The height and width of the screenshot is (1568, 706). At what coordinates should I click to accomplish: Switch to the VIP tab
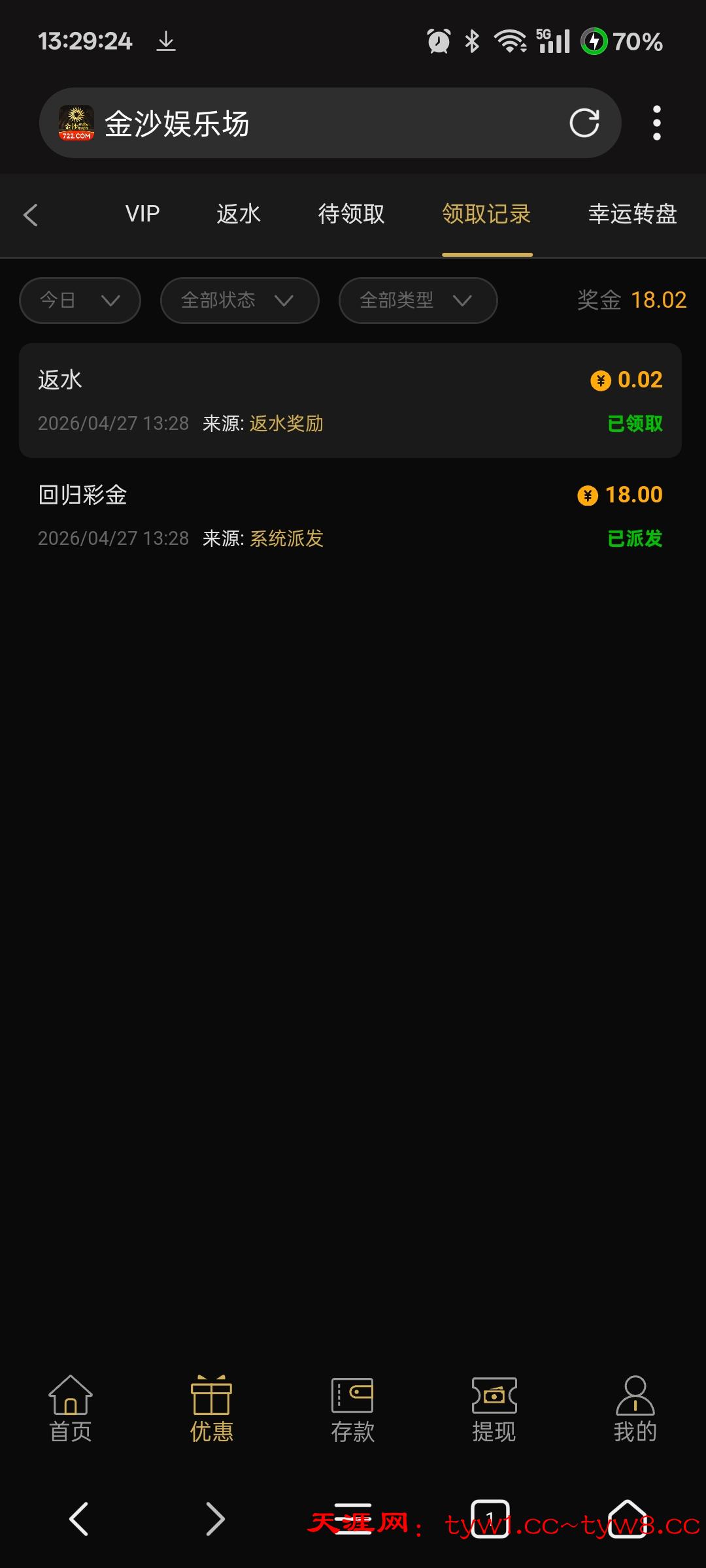[143, 214]
